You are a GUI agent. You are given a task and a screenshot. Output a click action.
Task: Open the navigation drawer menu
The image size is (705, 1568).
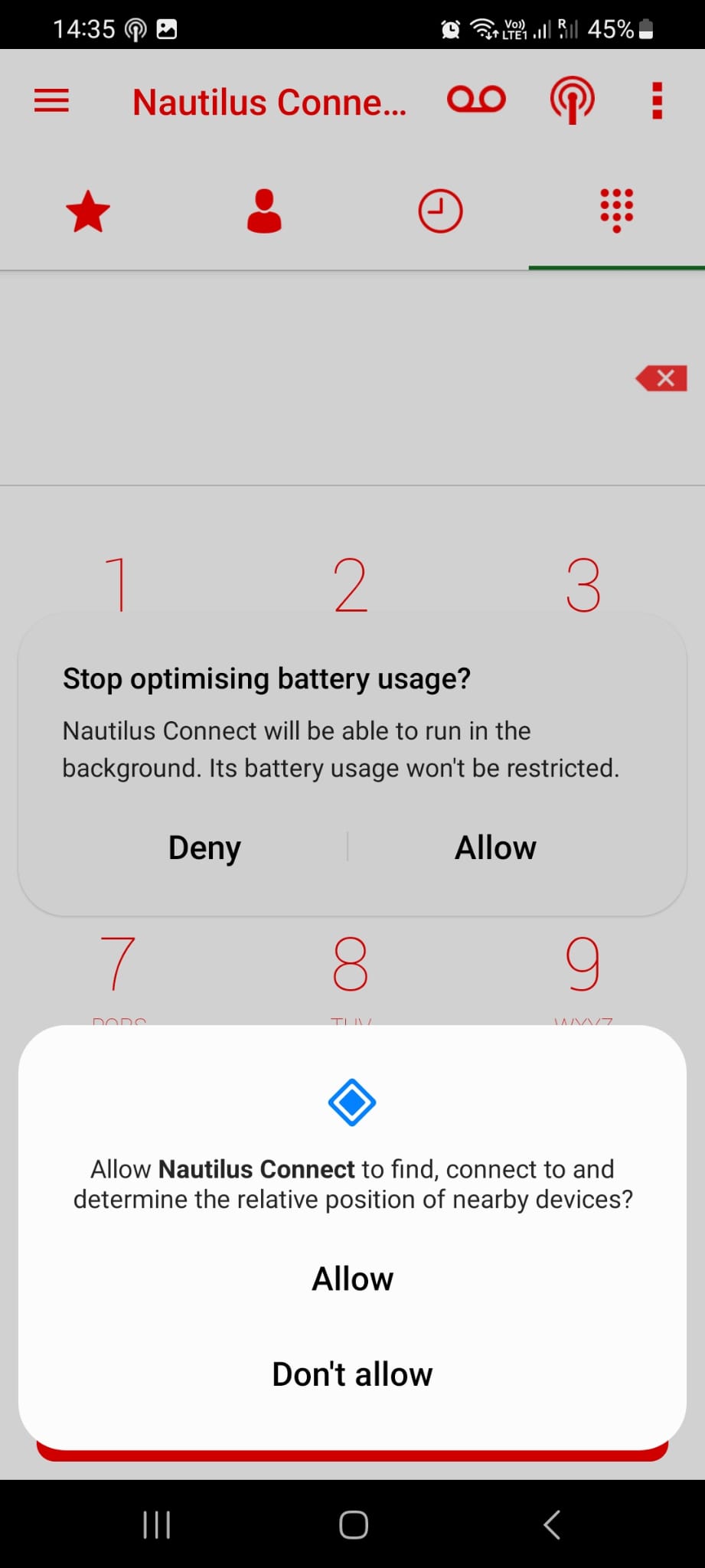coord(51,100)
